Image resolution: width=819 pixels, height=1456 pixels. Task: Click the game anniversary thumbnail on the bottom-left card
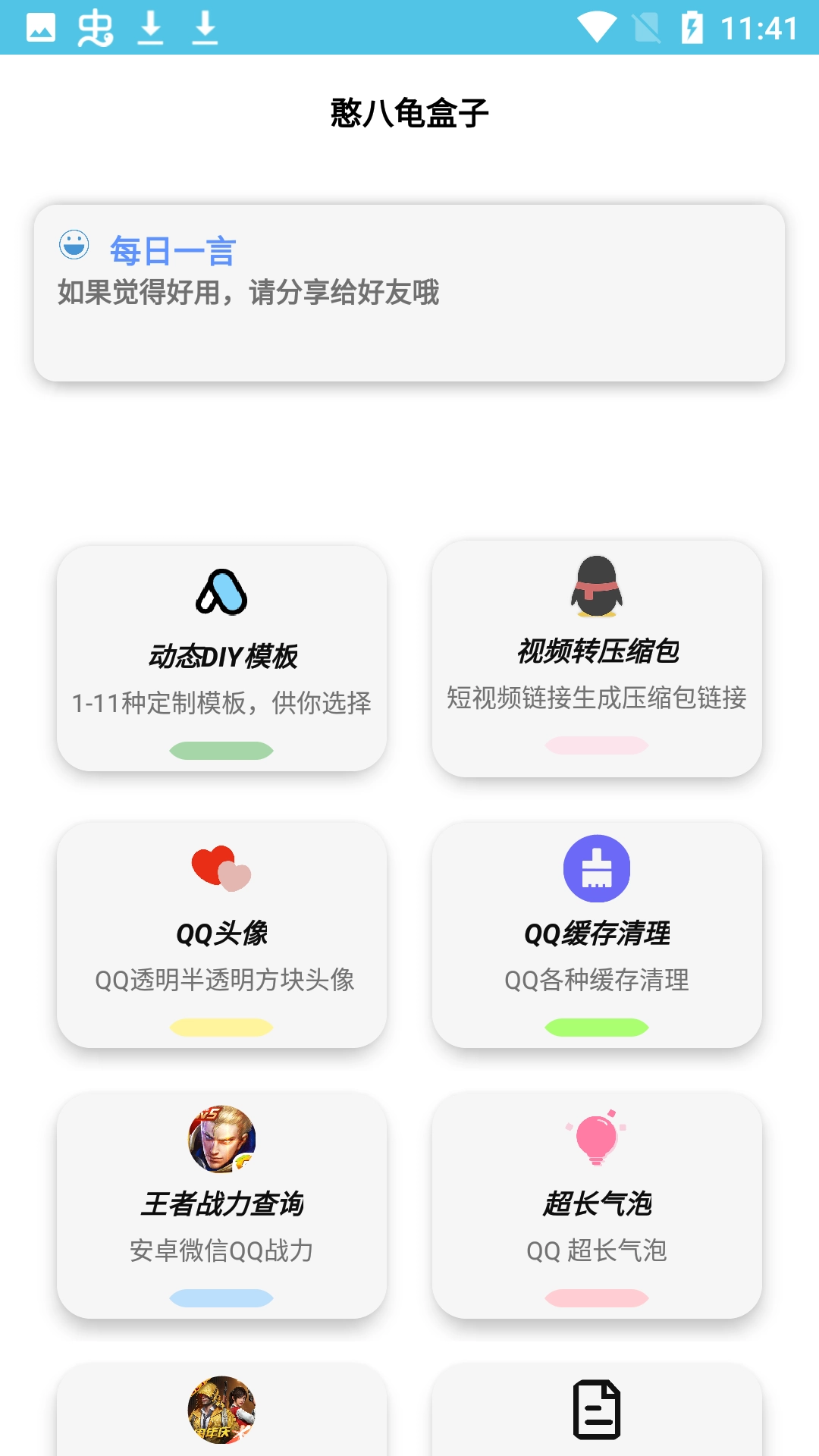tap(221, 1412)
